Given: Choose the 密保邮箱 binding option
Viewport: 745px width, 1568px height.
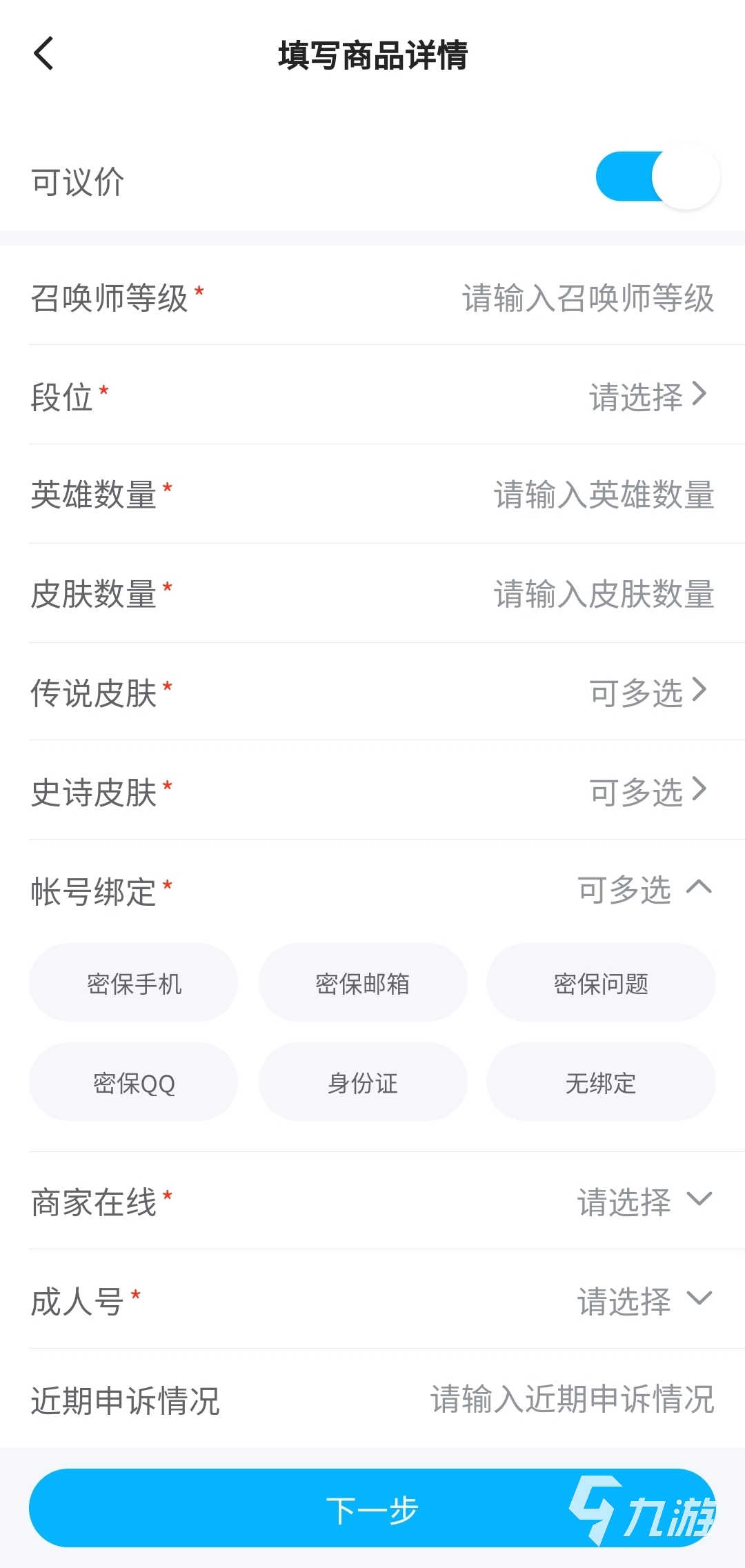Looking at the screenshot, I should pyautogui.click(x=363, y=983).
